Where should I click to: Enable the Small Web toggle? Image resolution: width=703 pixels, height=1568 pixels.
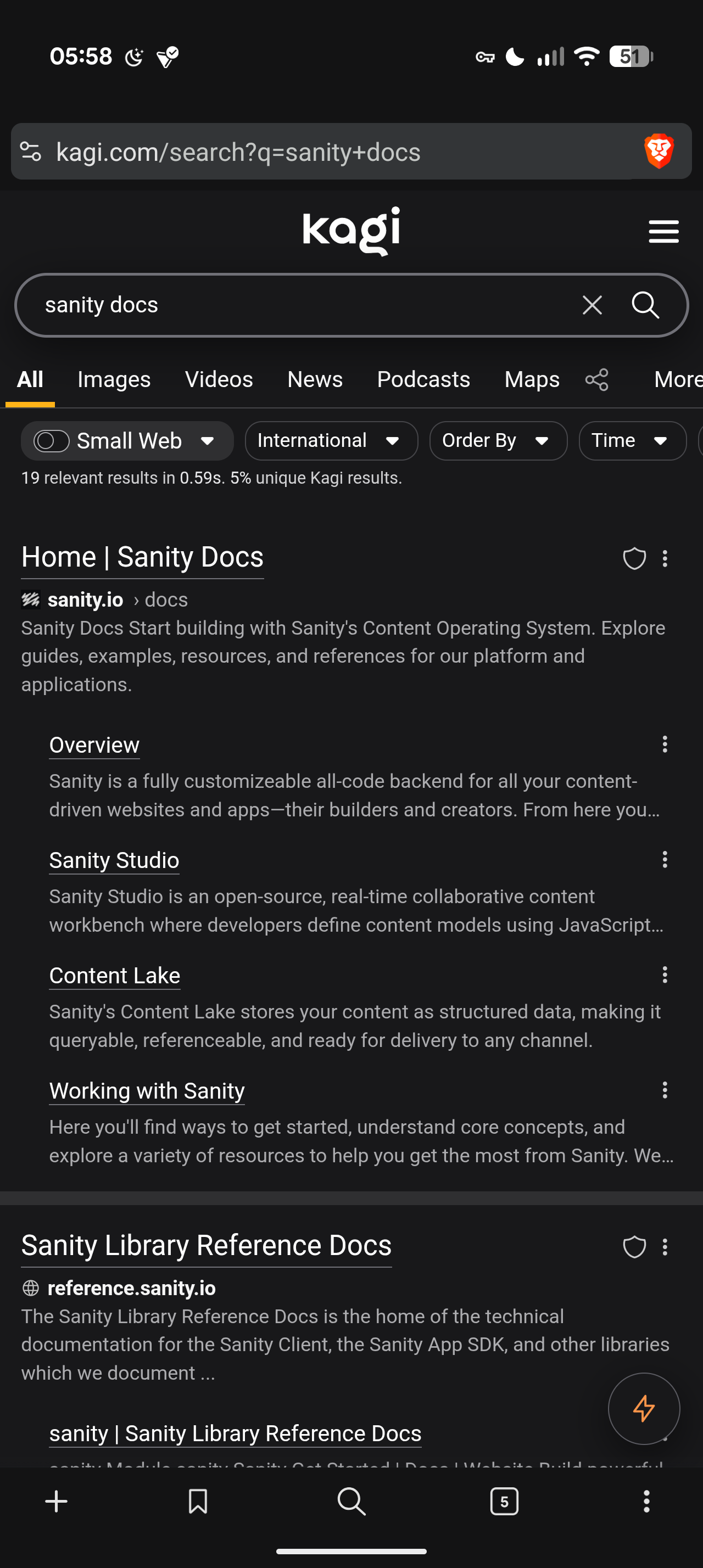pos(52,440)
